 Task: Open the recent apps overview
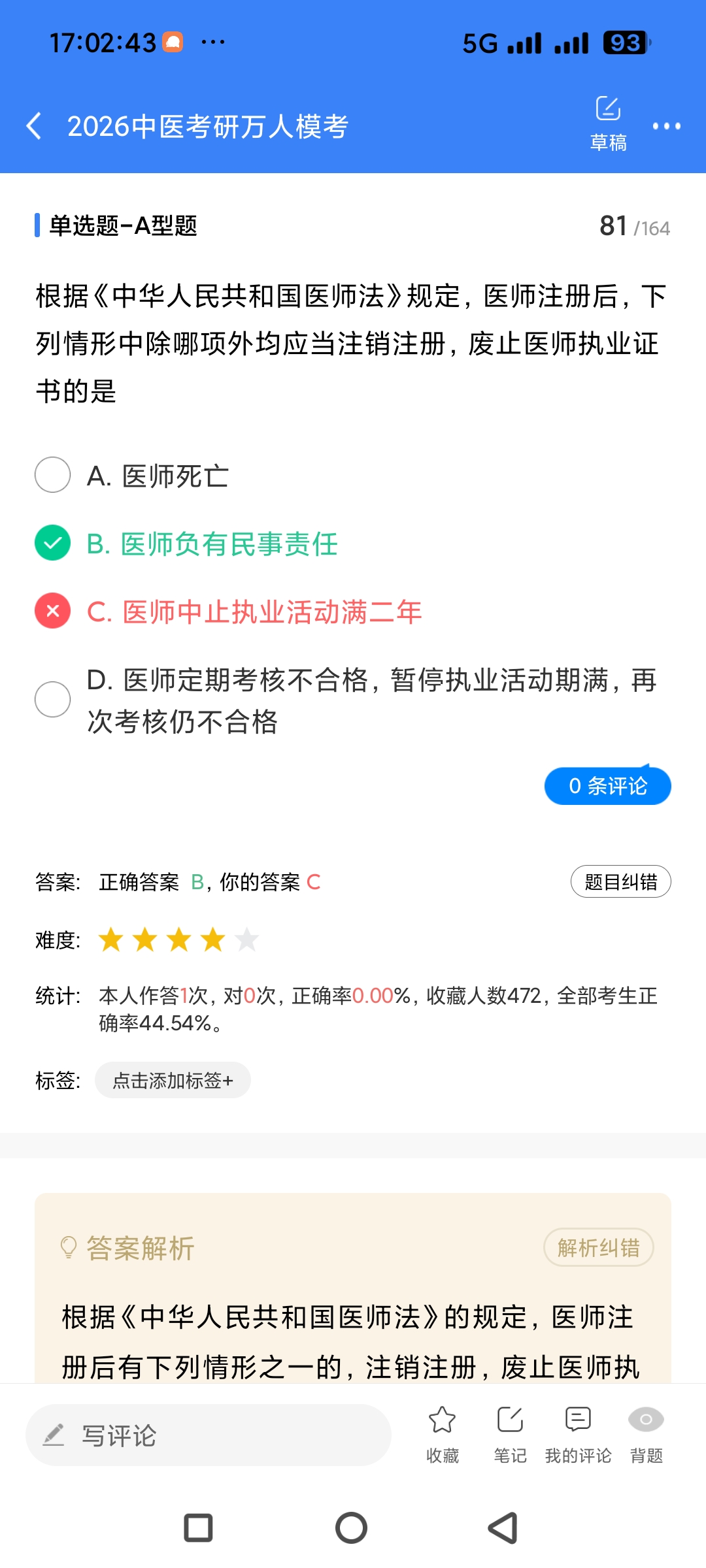pyautogui.click(x=199, y=1528)
